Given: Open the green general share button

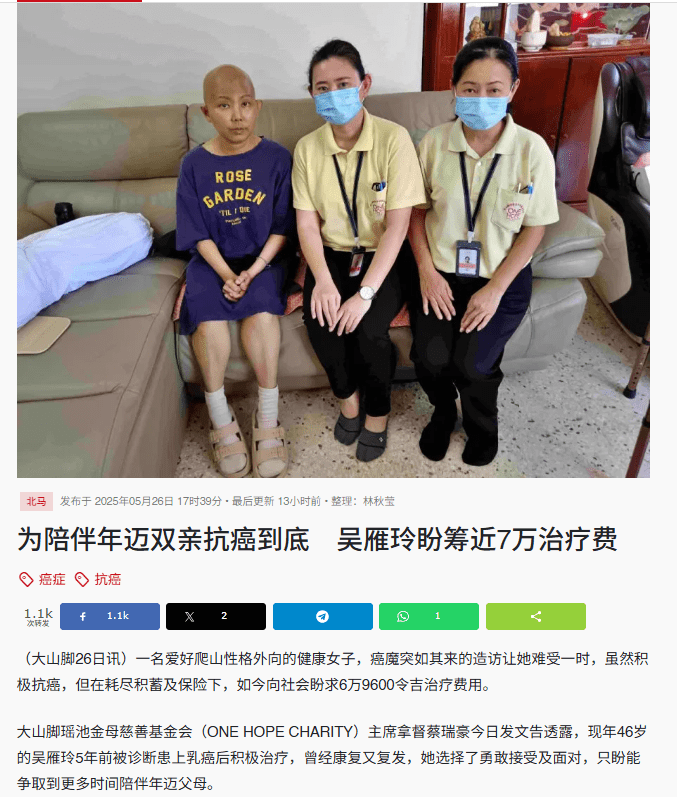Looking at the screenshot, I should (x=535, y=616).
